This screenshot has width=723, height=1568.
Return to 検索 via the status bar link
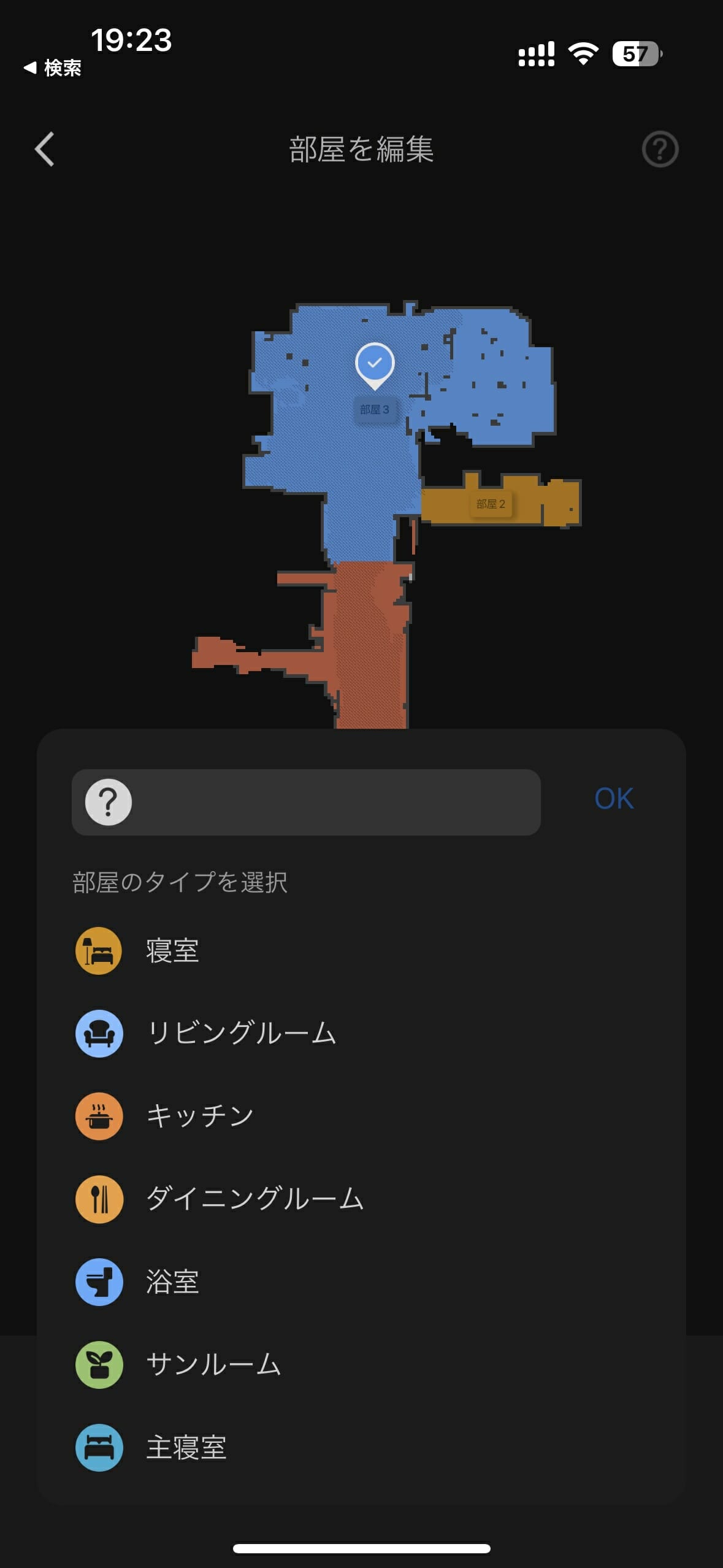pyautogui.click(x=53, y=68)
